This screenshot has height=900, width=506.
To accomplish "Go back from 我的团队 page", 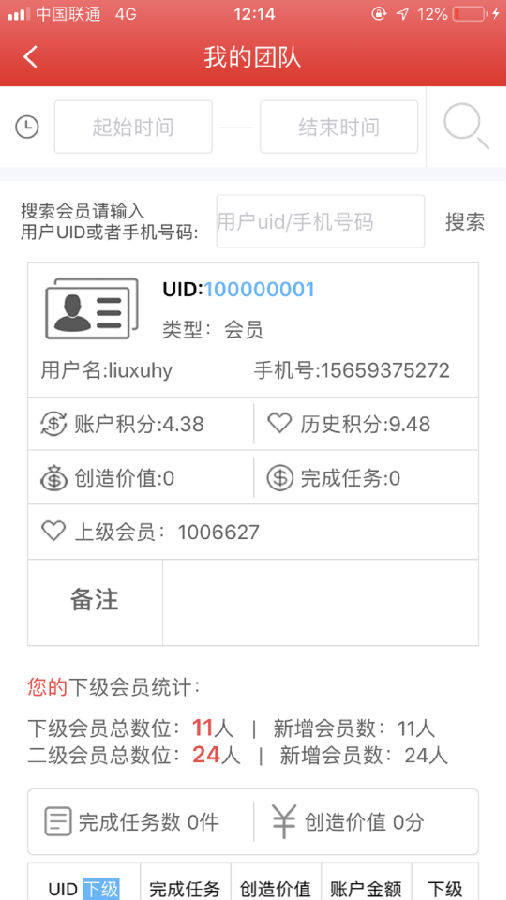I will tap(30, 57).
